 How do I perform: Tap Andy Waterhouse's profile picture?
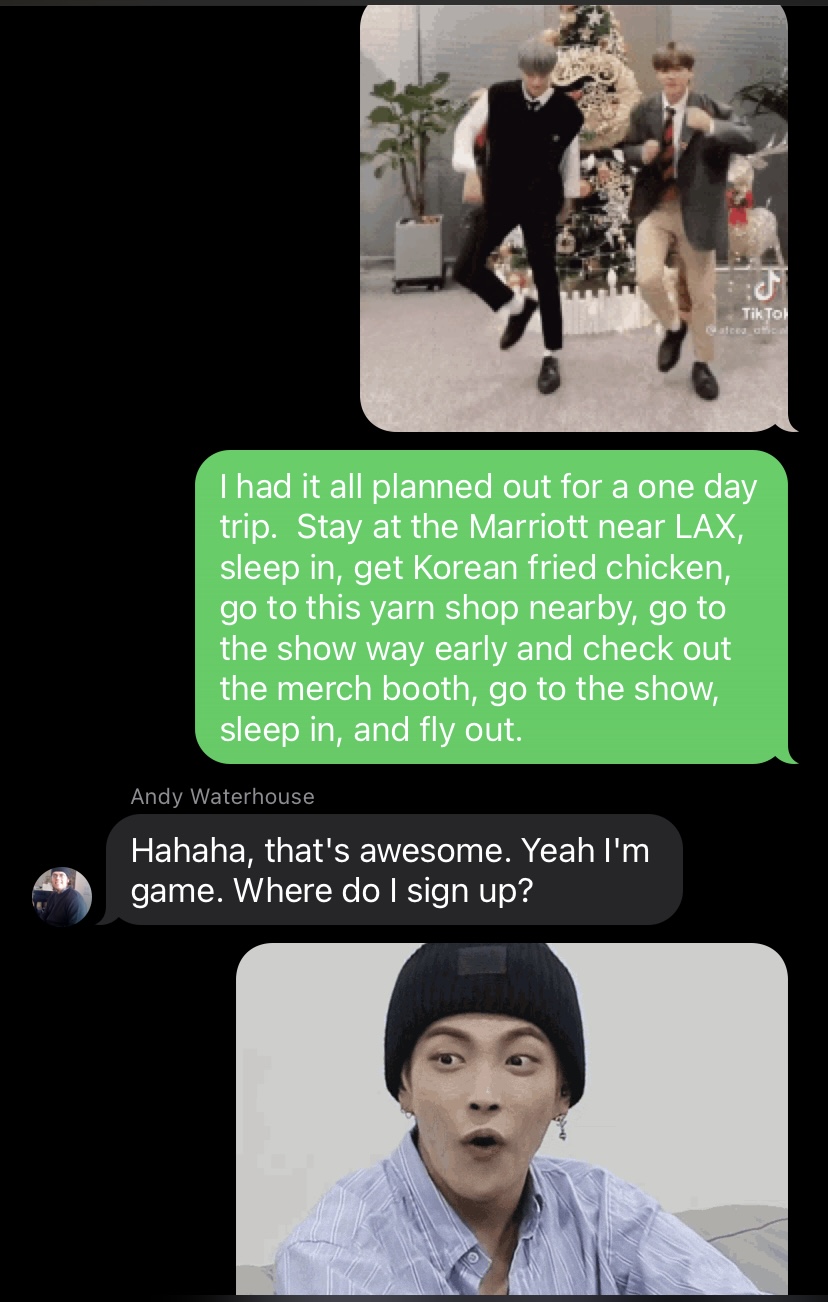coord(62,896)
